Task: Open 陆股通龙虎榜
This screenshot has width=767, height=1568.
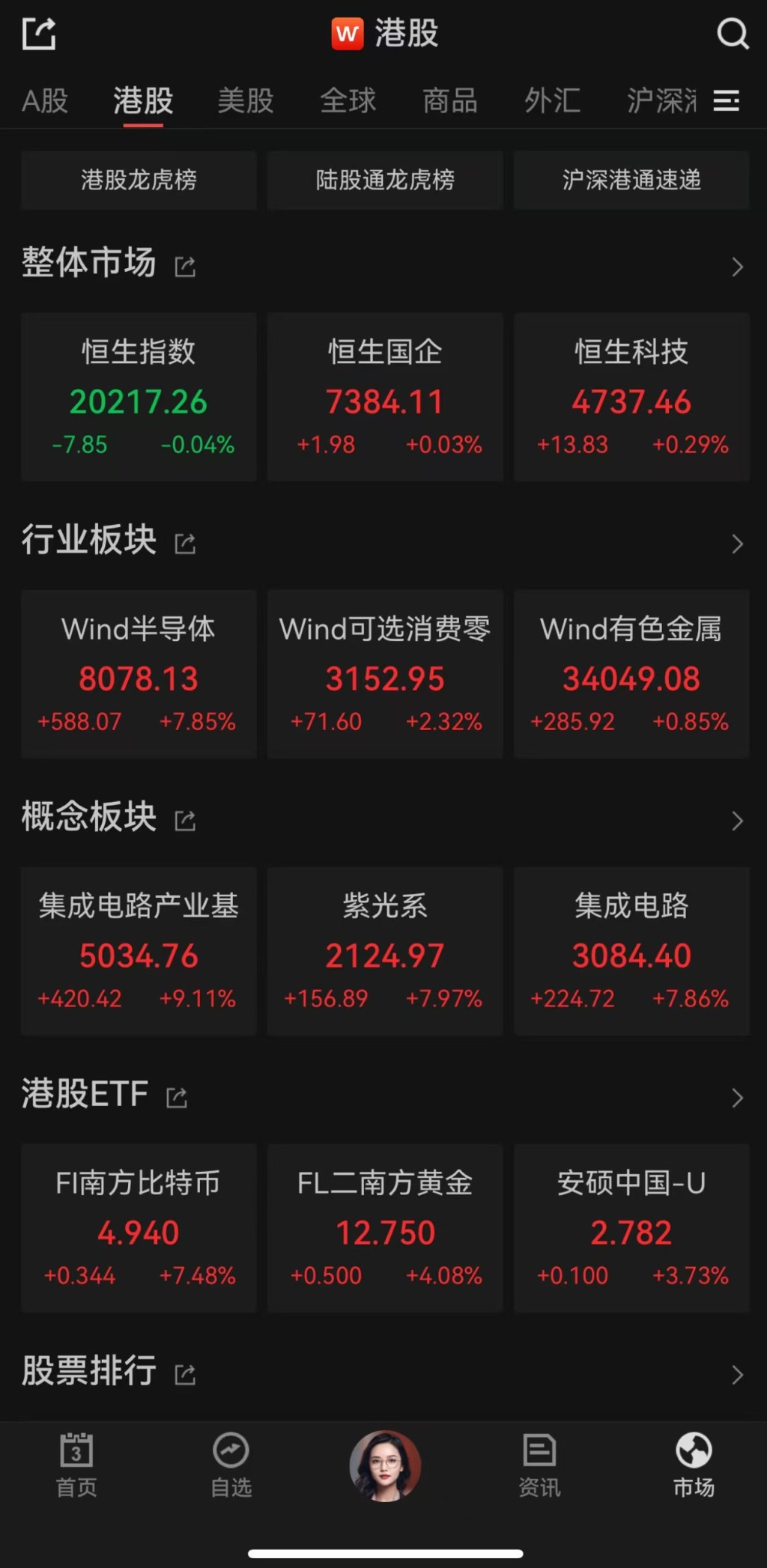Action: pos(385,180)
